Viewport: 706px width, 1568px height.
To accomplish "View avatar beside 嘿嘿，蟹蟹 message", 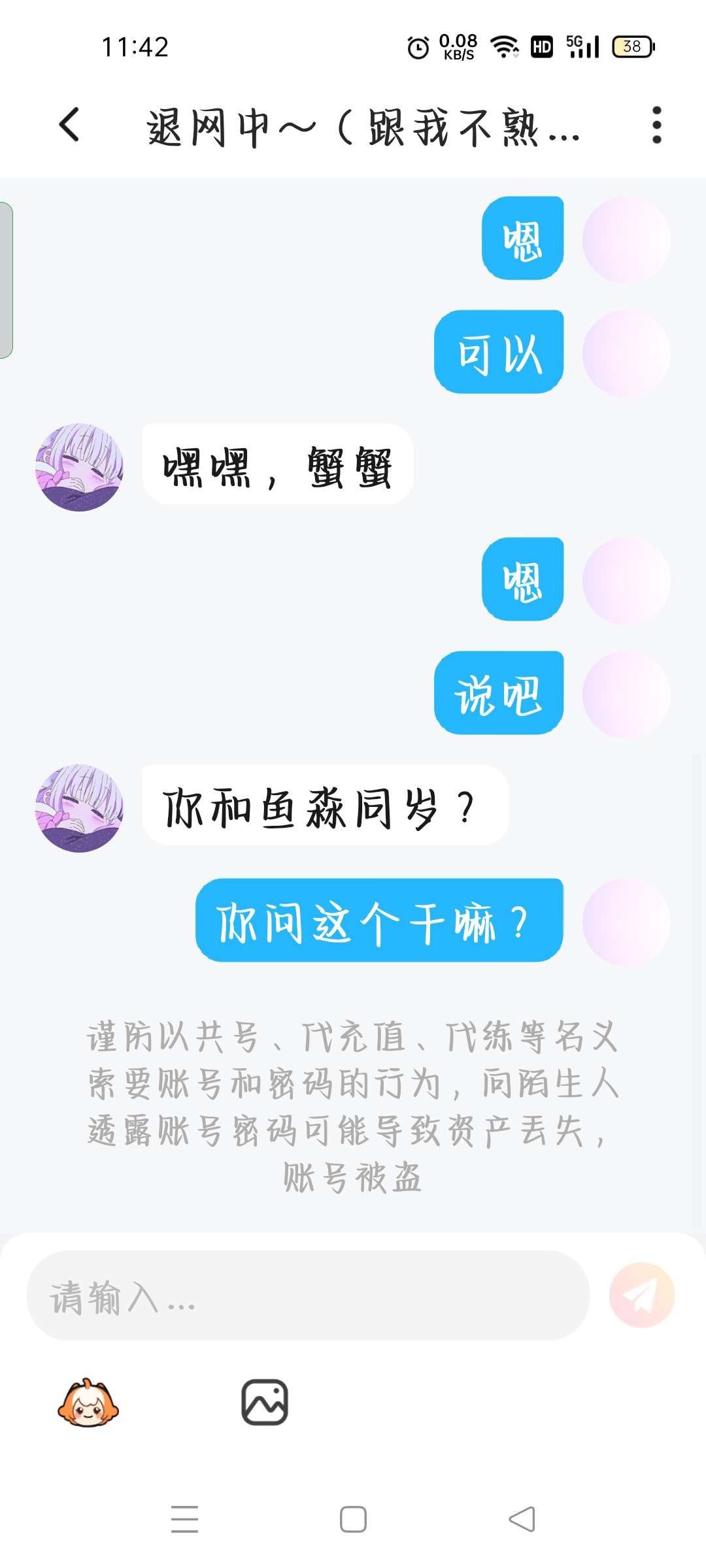I will [x=79, y=467].
